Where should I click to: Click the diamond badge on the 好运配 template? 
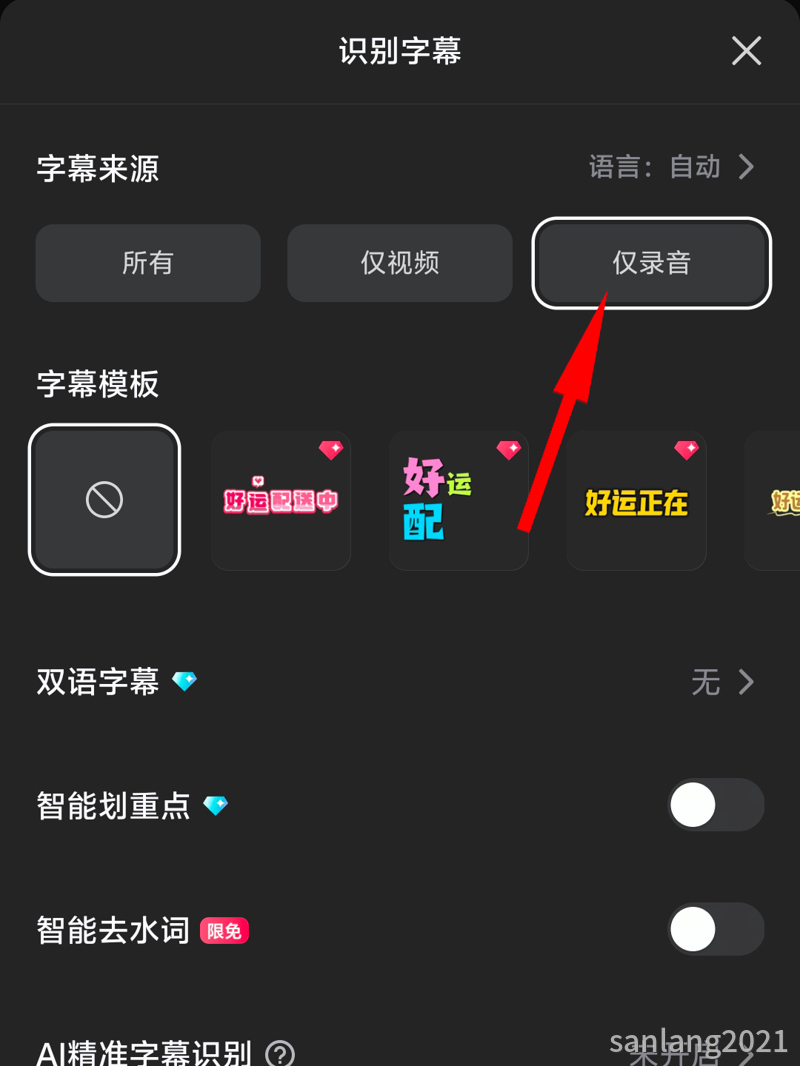(x=509, y=450)
